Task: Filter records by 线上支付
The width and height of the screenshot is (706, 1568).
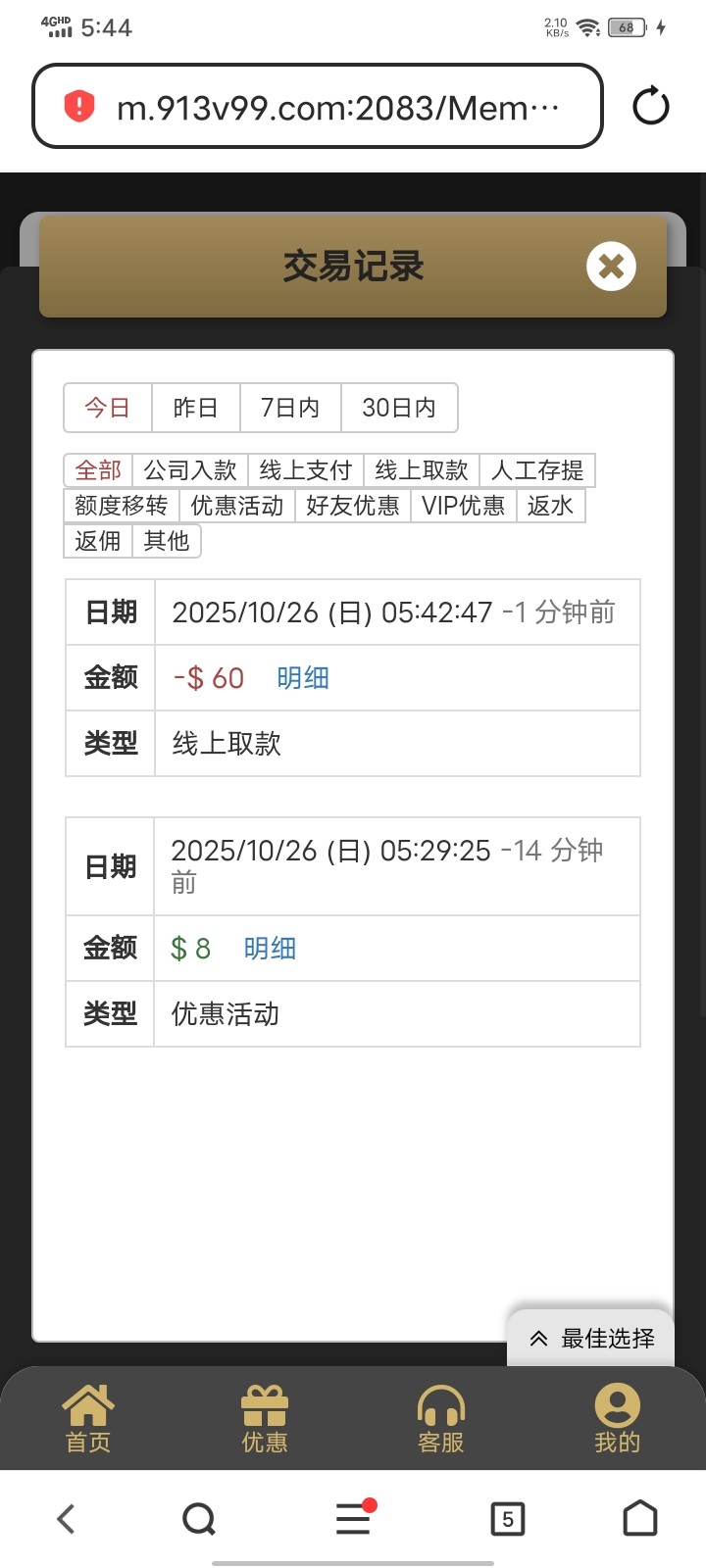Action: click(x=305, y=470)
